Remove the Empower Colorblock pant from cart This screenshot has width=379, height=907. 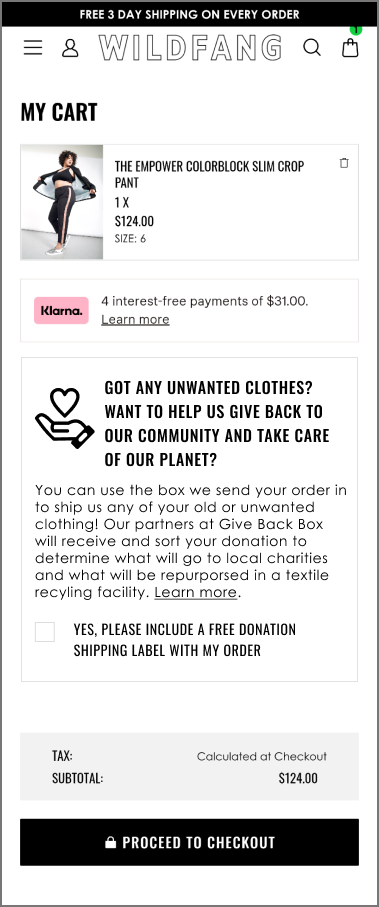344,163
